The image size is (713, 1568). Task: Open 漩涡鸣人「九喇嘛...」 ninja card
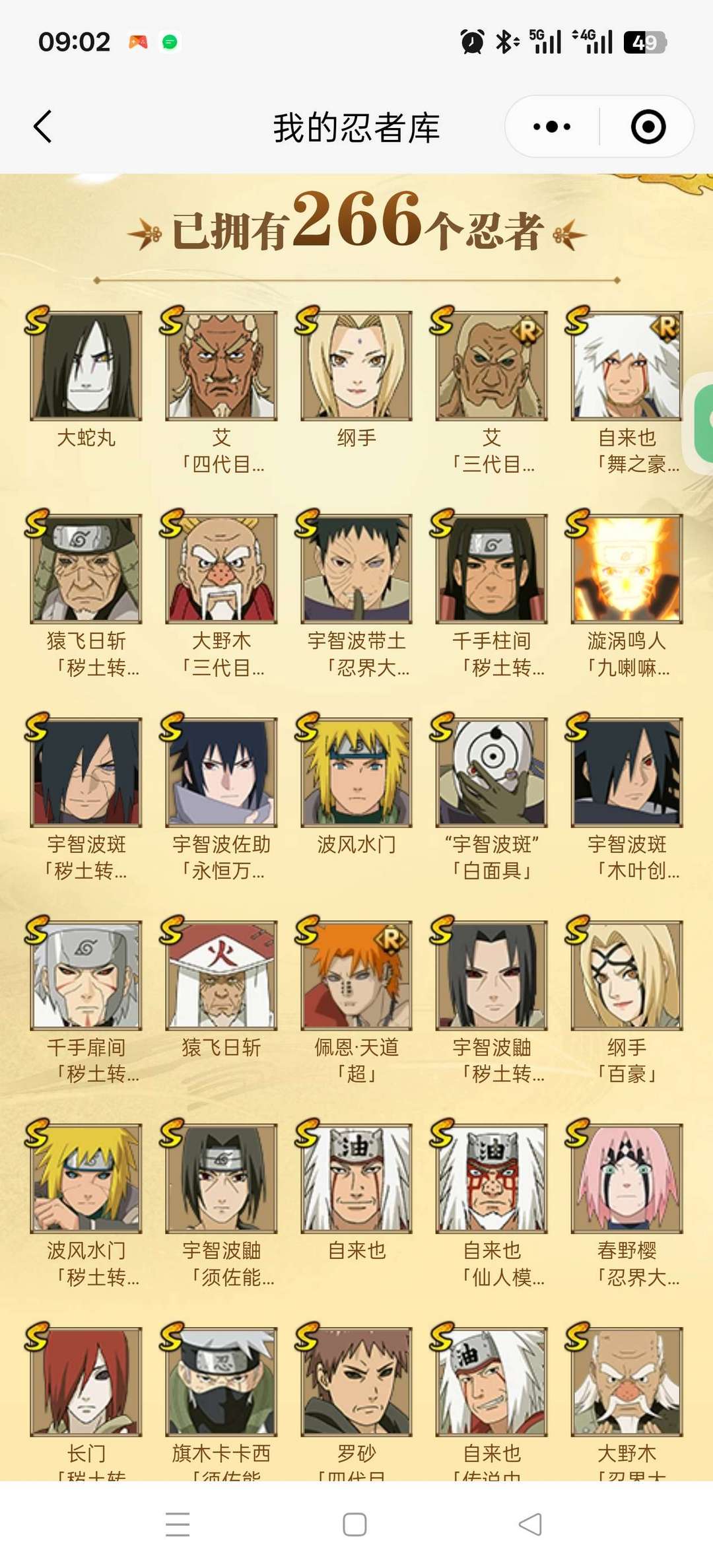(x=627, y=570)
